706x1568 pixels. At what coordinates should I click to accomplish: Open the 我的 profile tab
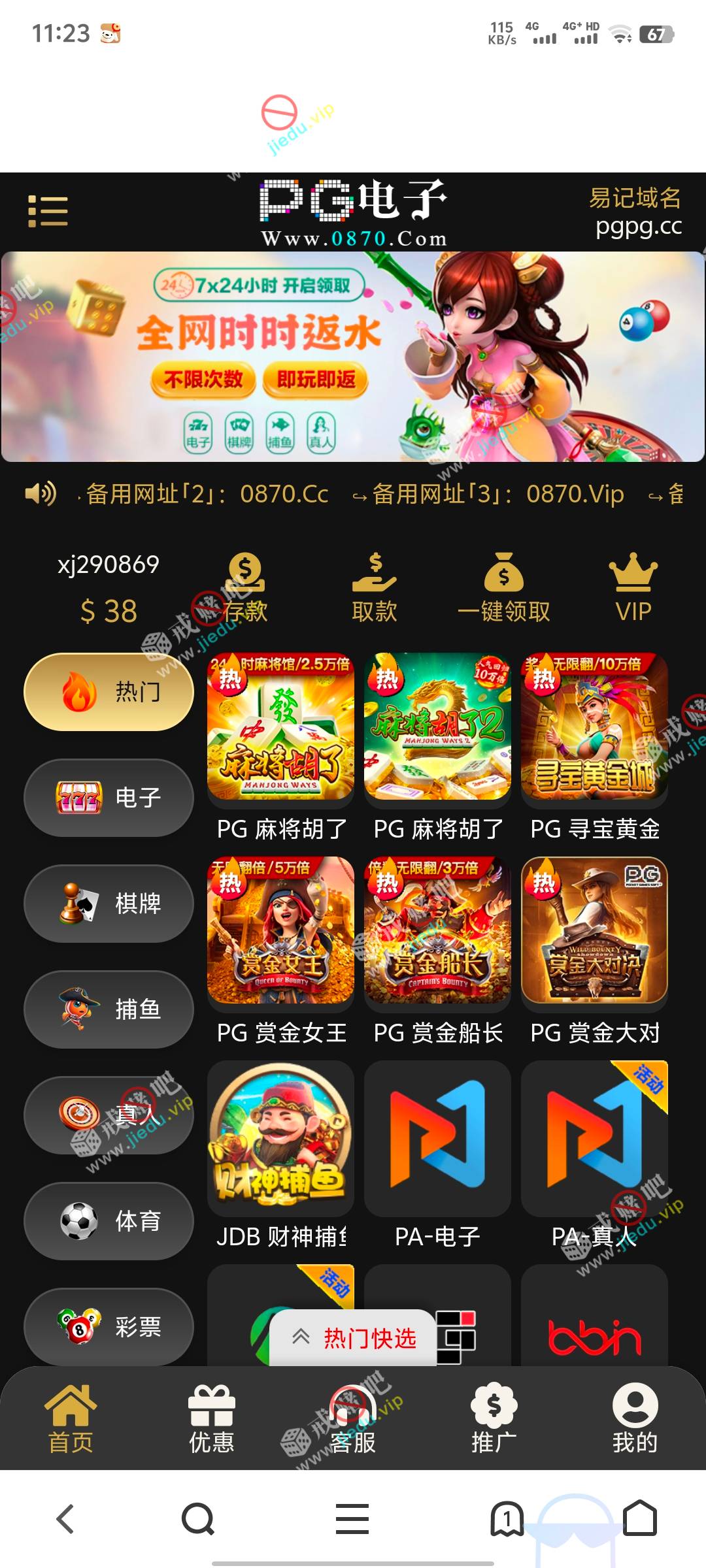[x=635, y=1419]
